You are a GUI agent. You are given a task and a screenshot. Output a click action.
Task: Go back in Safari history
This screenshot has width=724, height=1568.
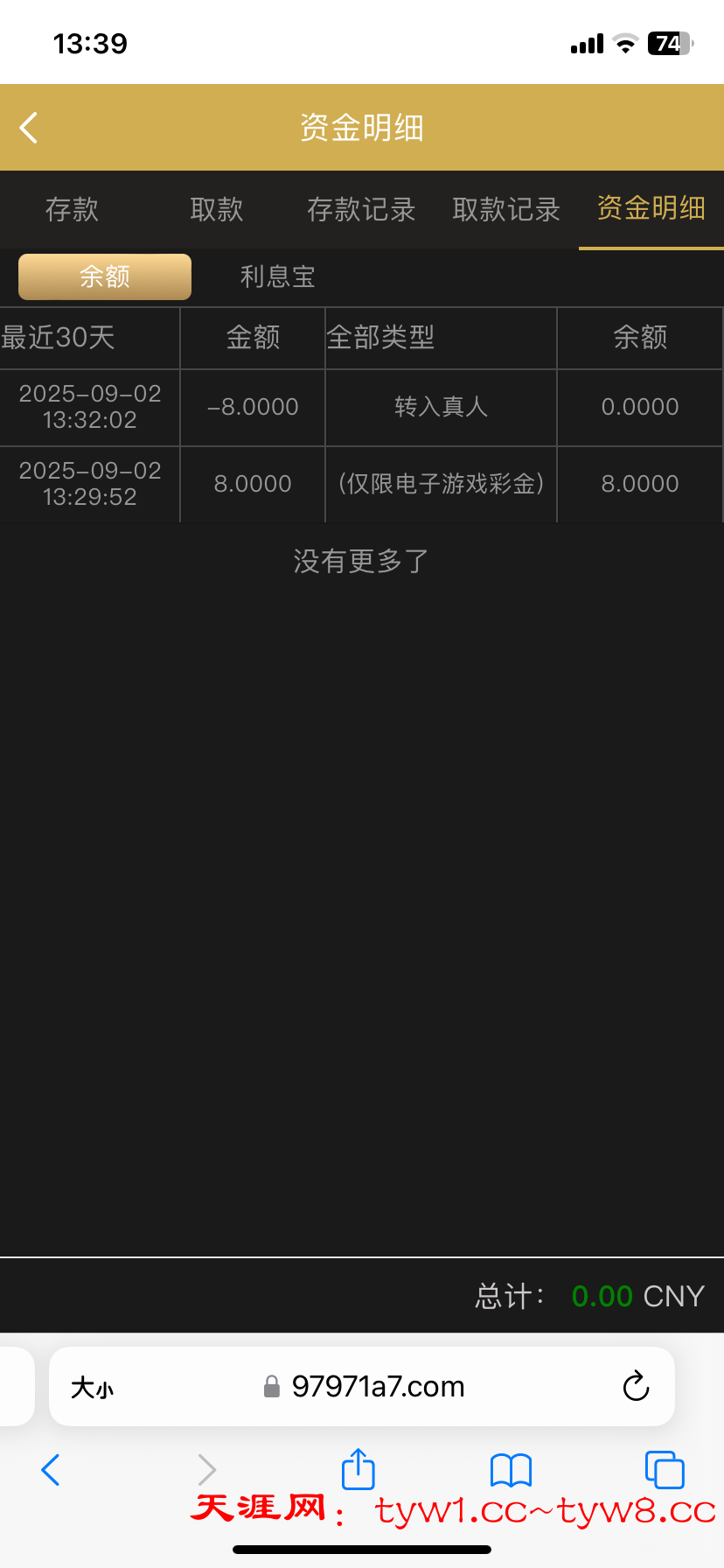click(51, 1470)
